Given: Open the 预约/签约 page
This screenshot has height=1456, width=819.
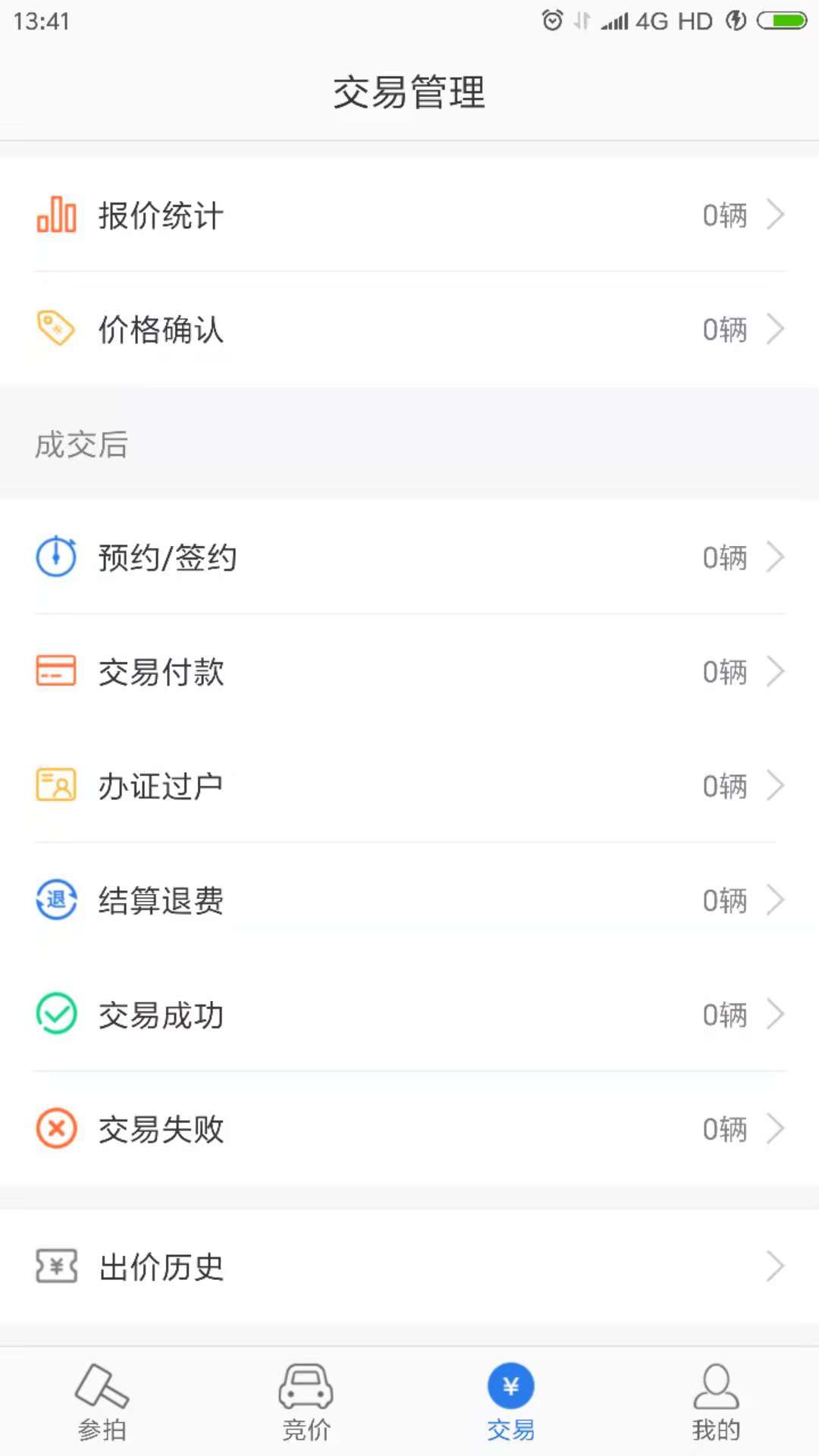Looking at the screenshot, I should (409, 557).
